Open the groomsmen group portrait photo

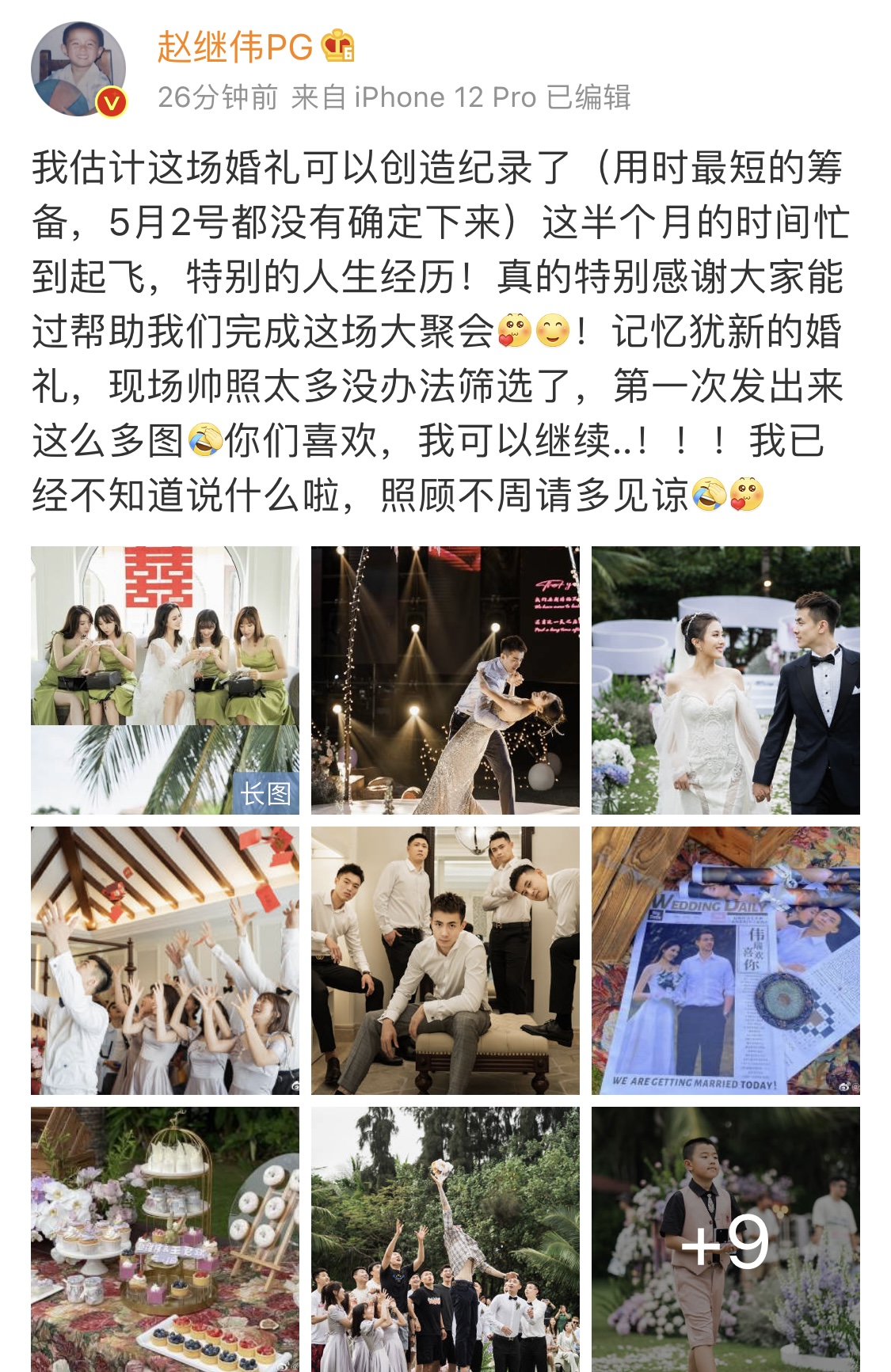445,960
